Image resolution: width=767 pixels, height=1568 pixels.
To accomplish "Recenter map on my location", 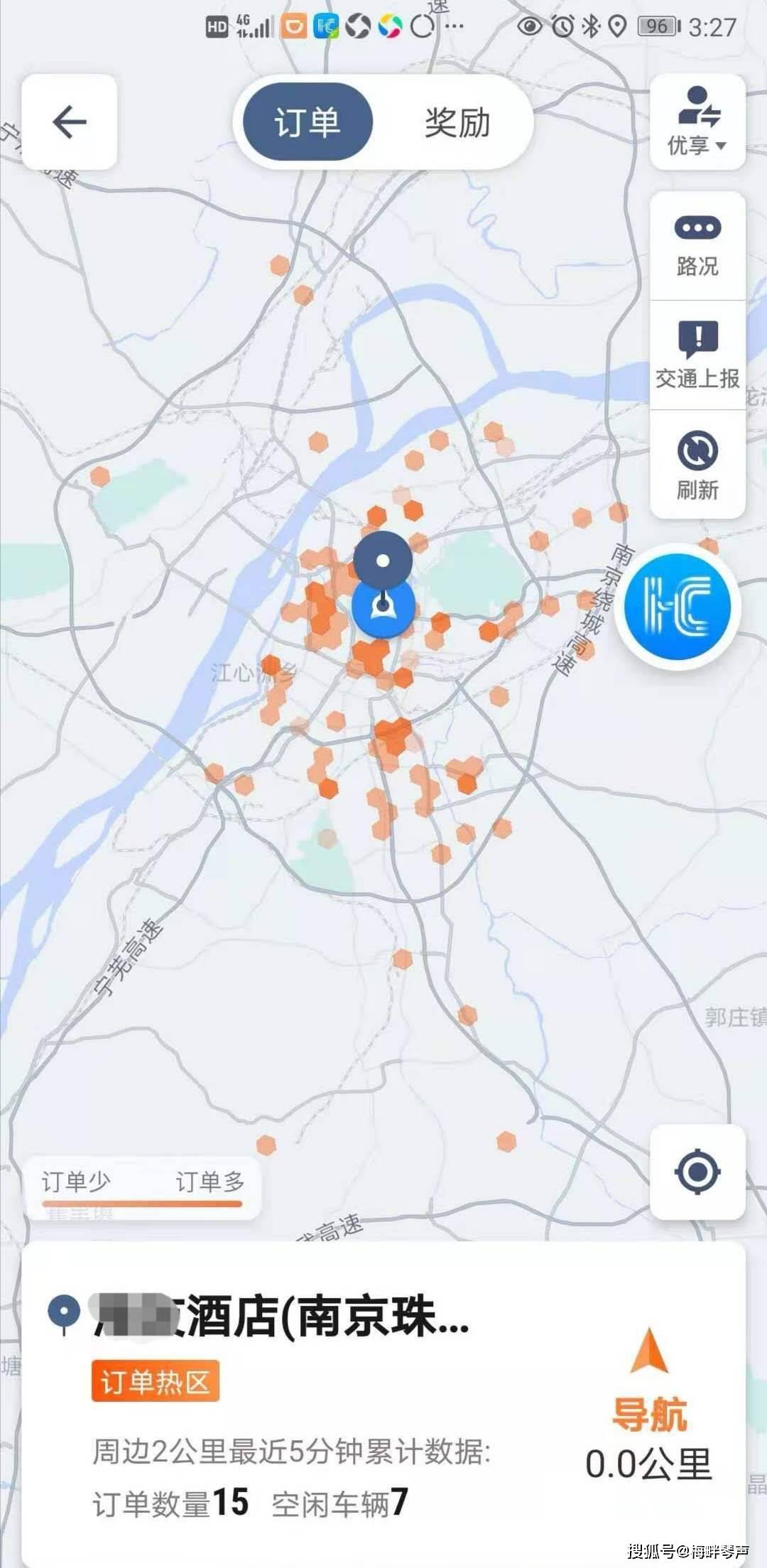I will pyautogui.click(x=697, y=1172).
